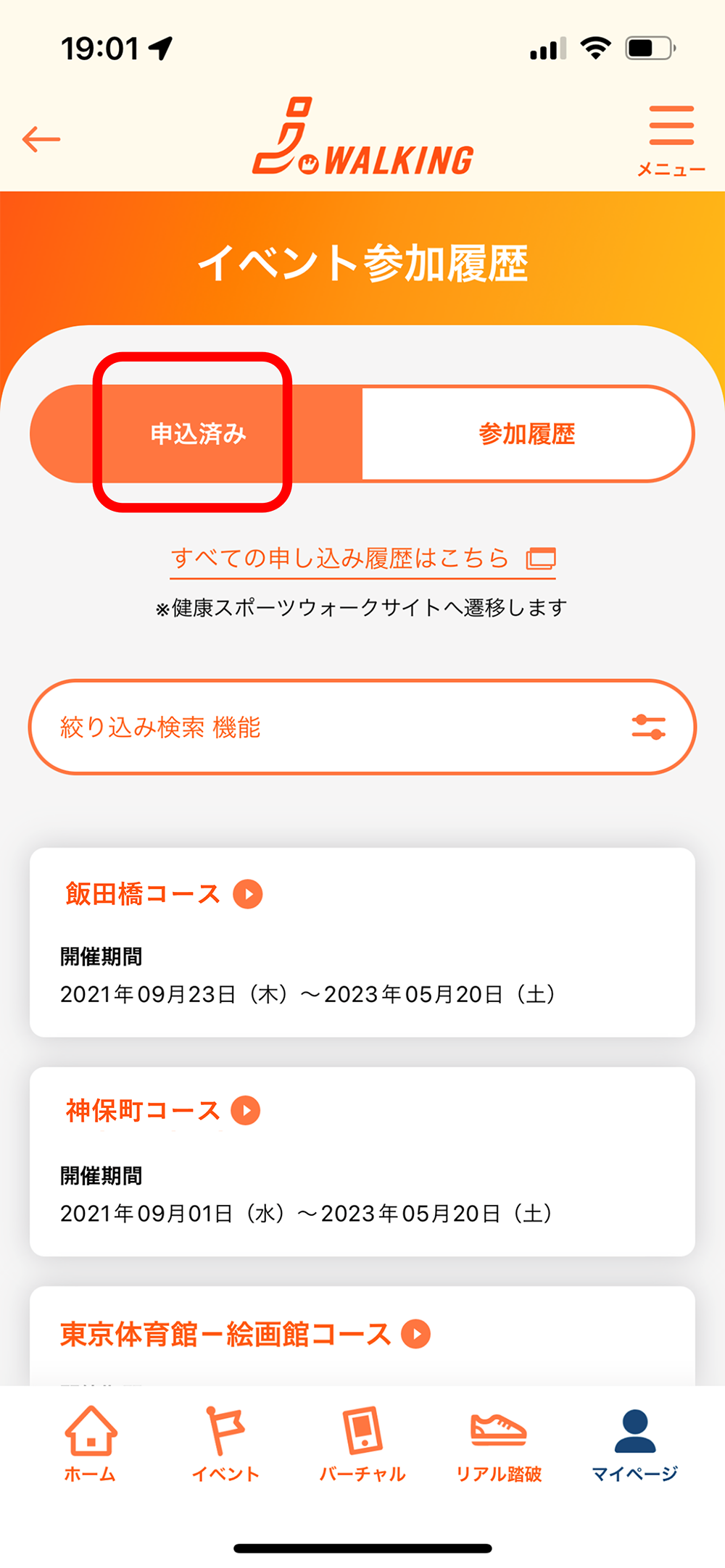The image size is (725, 1568).
Task: Switch to the バーチャル tab
Action: click(362, 1443)
